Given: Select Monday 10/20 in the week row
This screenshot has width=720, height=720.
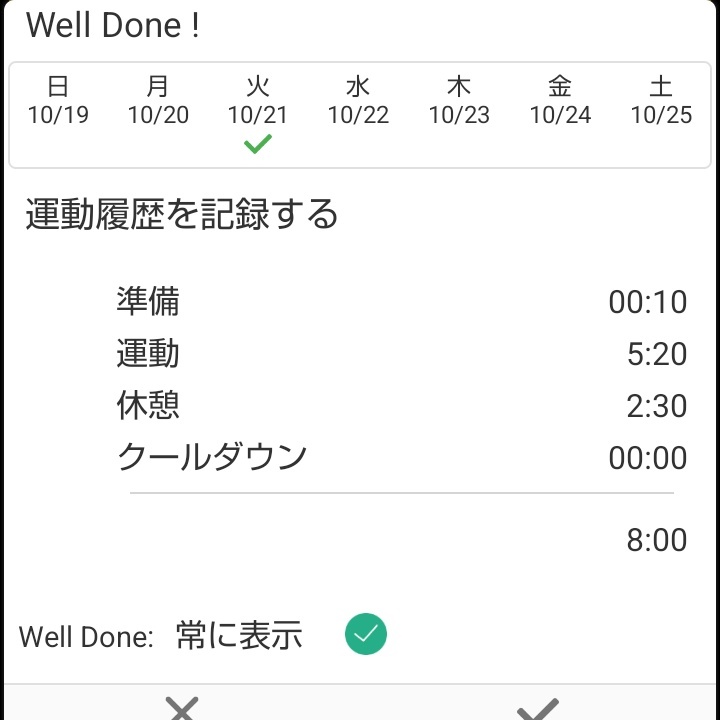Looking at the screenshot, I should pos(158,102).
